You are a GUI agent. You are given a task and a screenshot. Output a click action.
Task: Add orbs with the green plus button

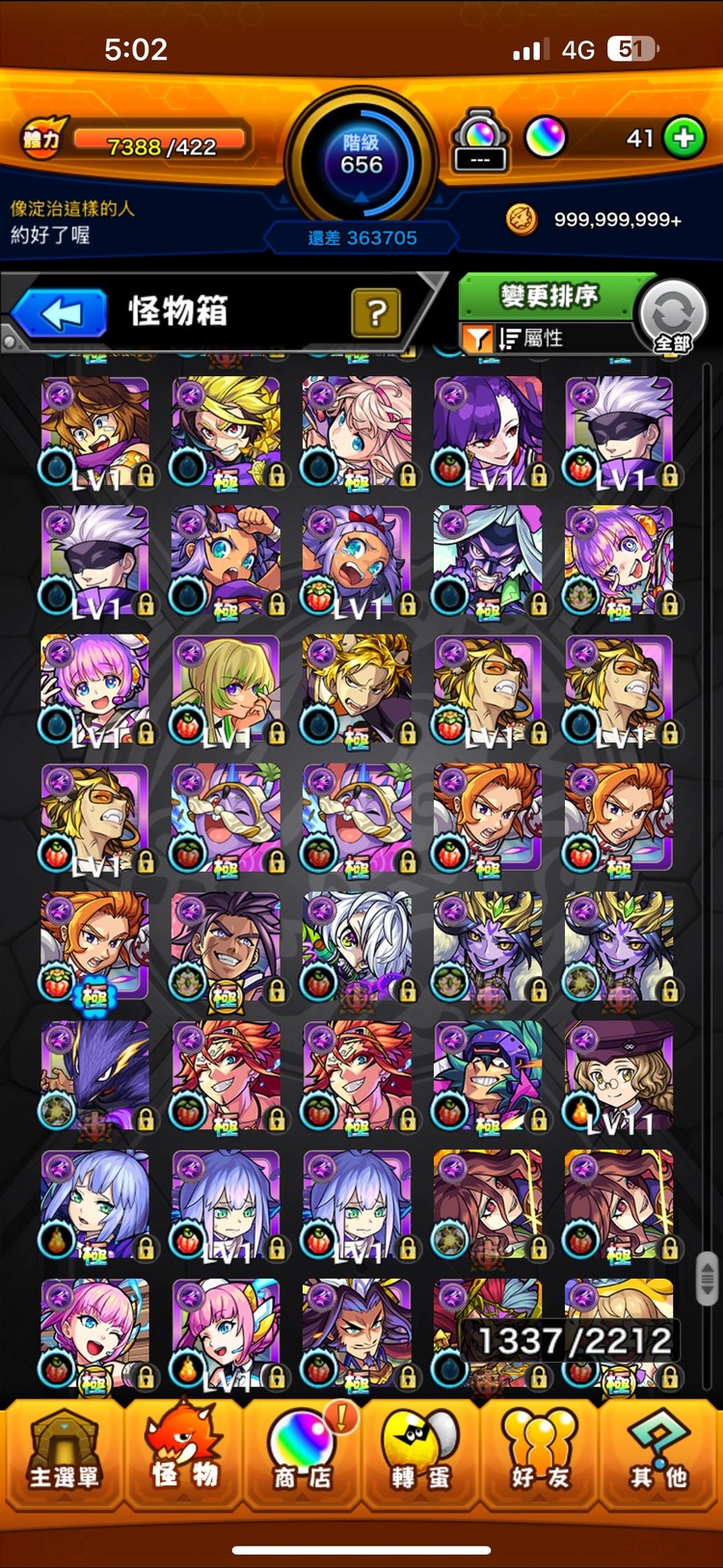683,138
